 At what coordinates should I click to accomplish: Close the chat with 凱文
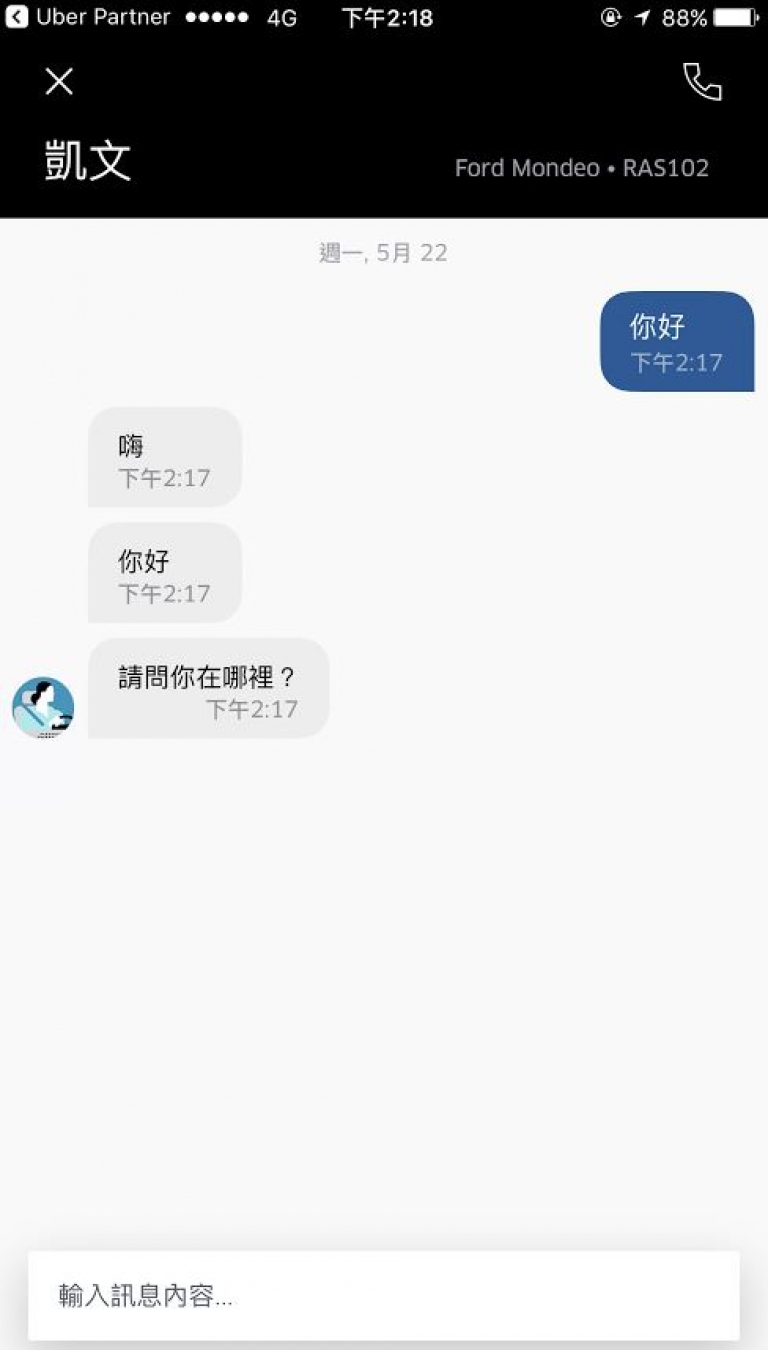coord(59,82)
